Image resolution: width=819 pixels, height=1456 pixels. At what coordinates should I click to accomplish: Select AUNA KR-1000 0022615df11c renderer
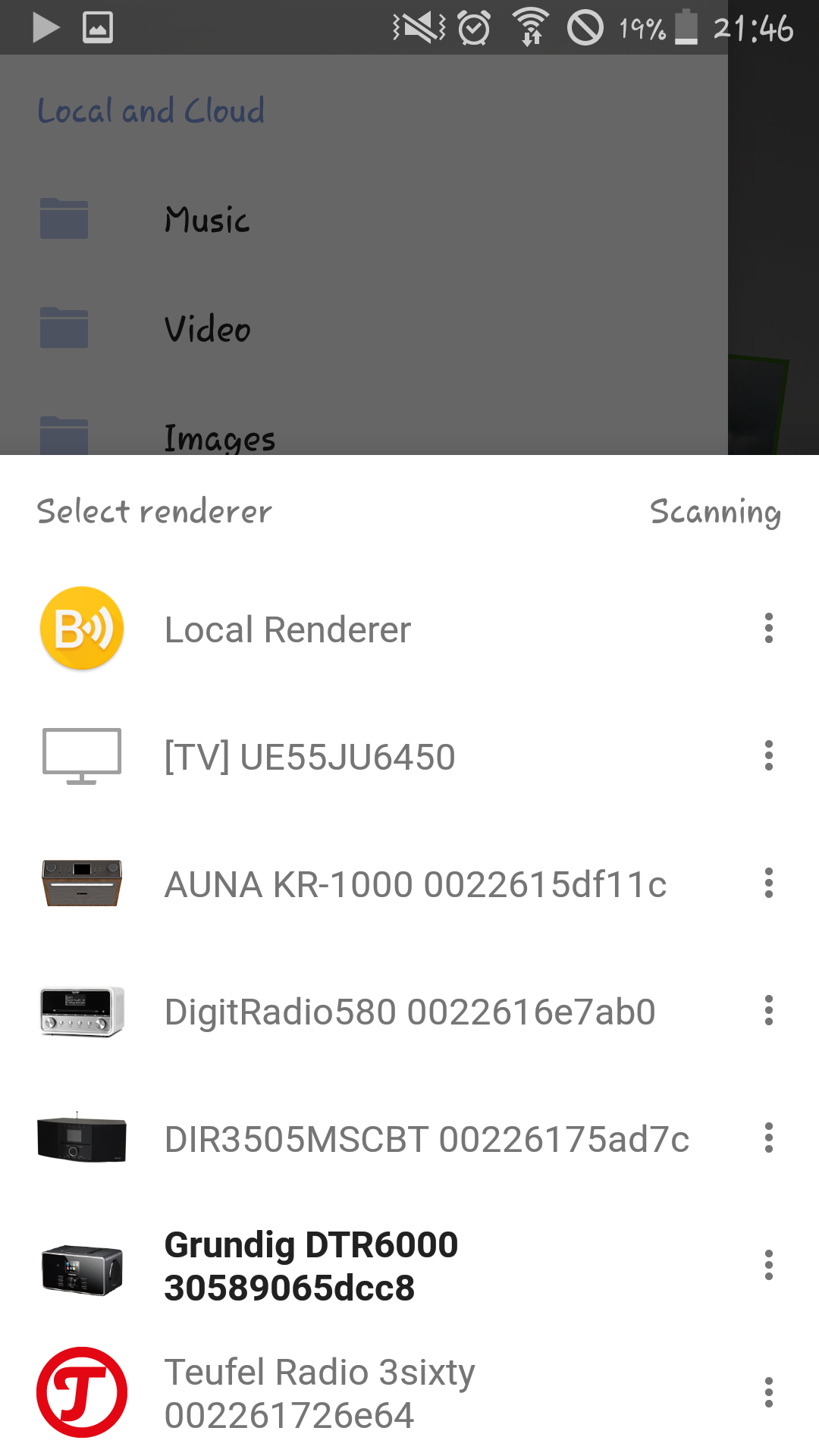pos(415,884)
